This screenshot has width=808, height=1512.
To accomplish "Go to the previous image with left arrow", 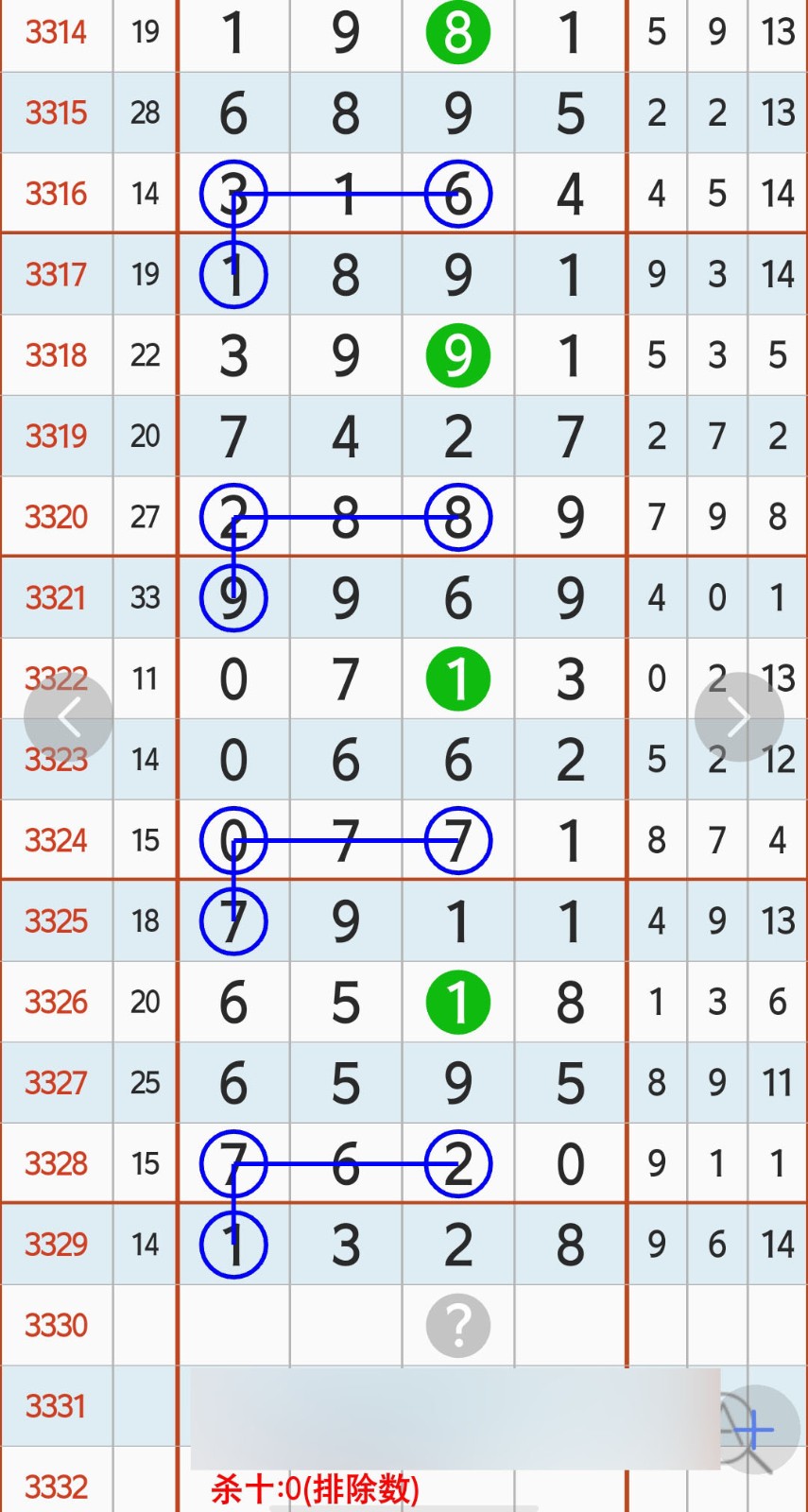I will tap(68, 717).
